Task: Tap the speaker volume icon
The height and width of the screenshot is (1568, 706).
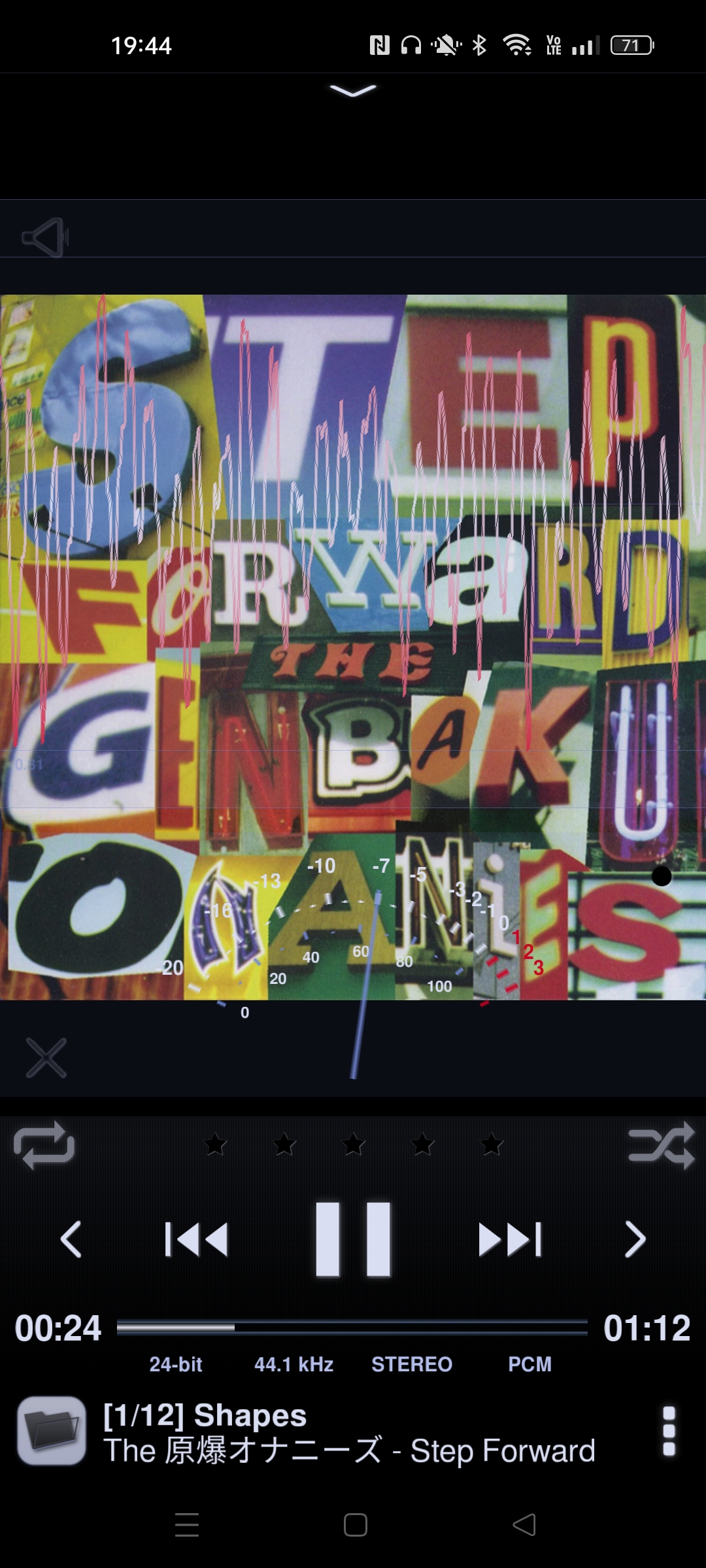Action: click(x=44, y=237)
